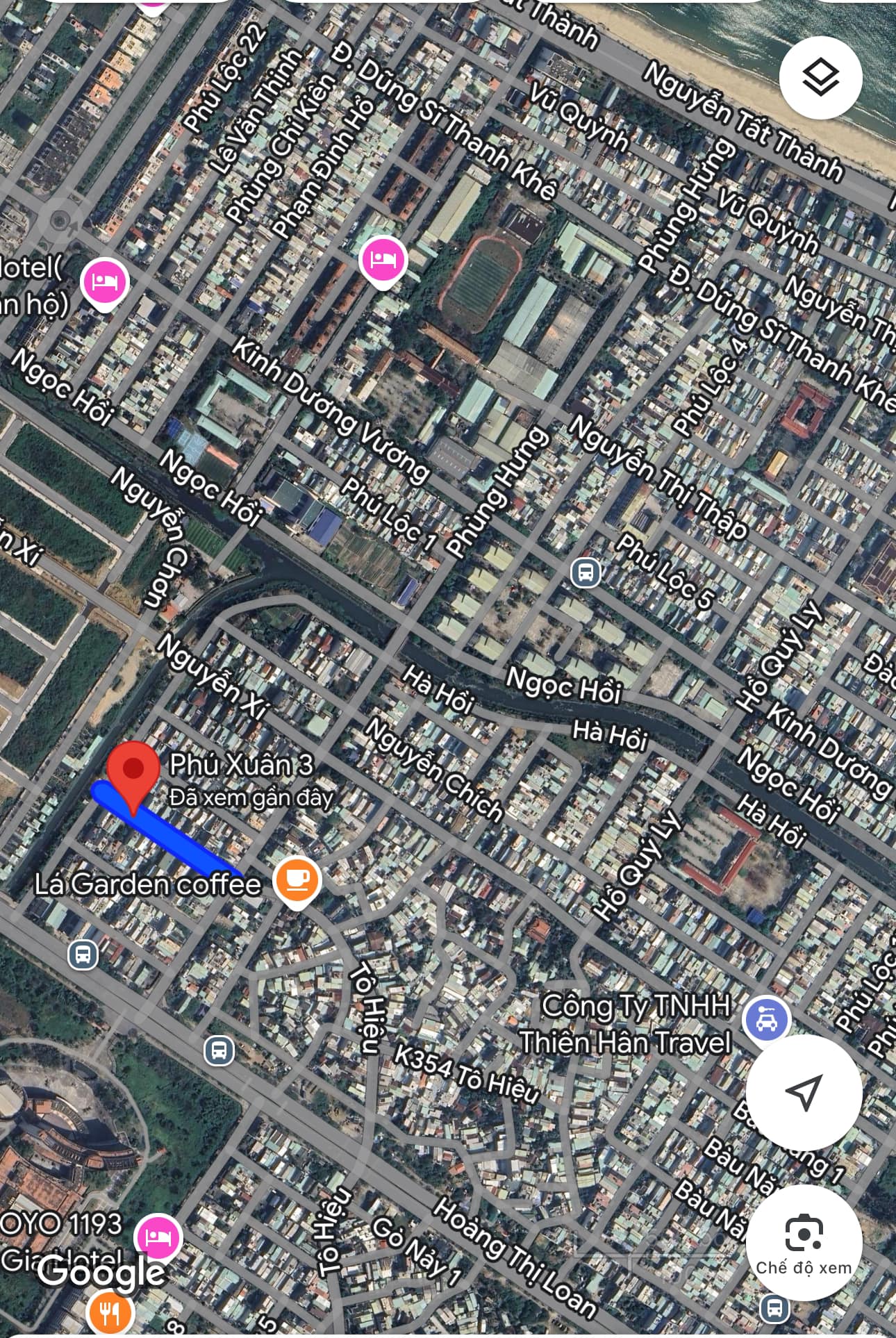Select Công Ty TNHH Thiên Hân Travel marker

(x=766, y=1021)
